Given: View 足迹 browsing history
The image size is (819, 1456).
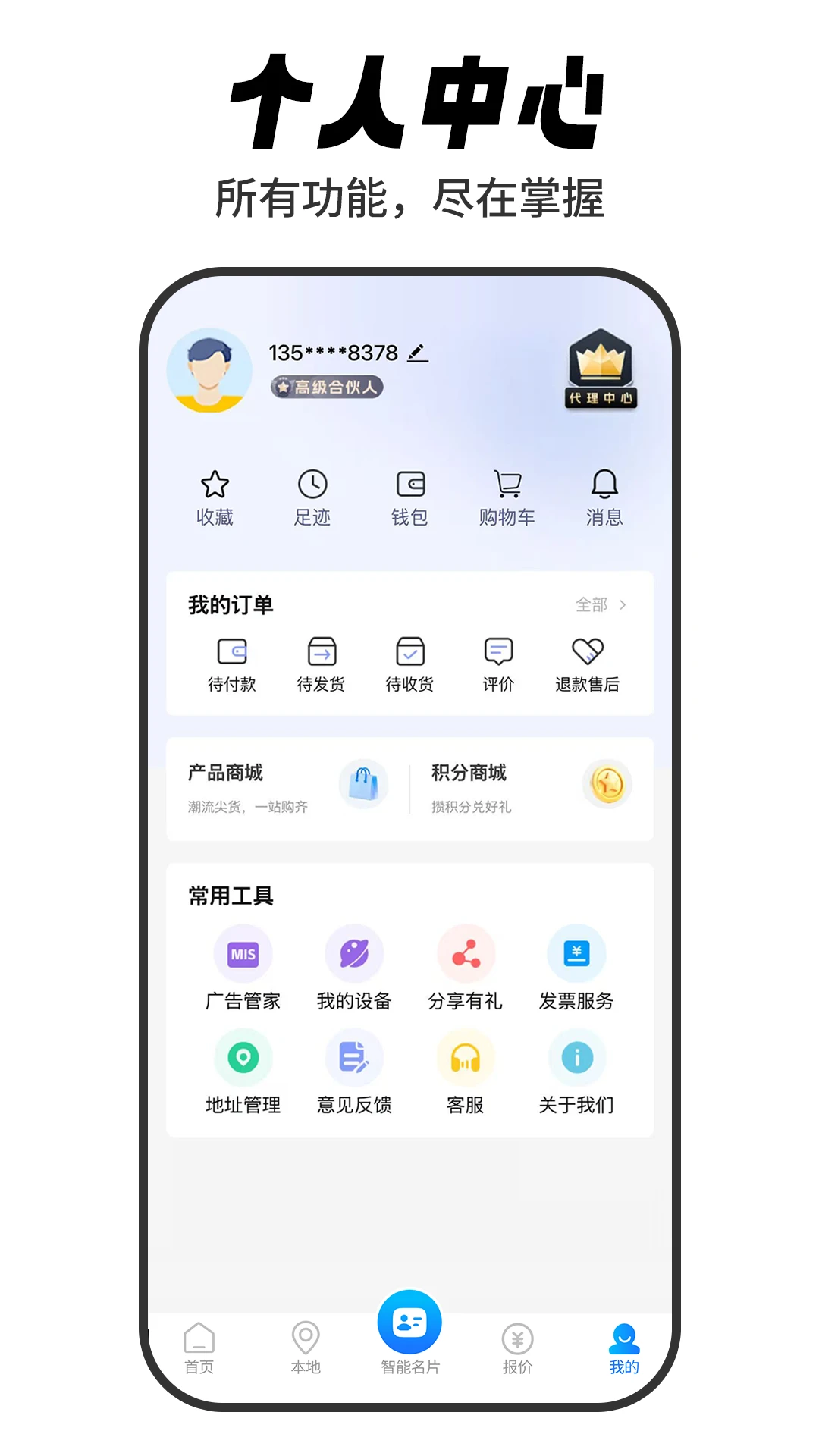Looking at the screenshot, I should tap(312, 497).
